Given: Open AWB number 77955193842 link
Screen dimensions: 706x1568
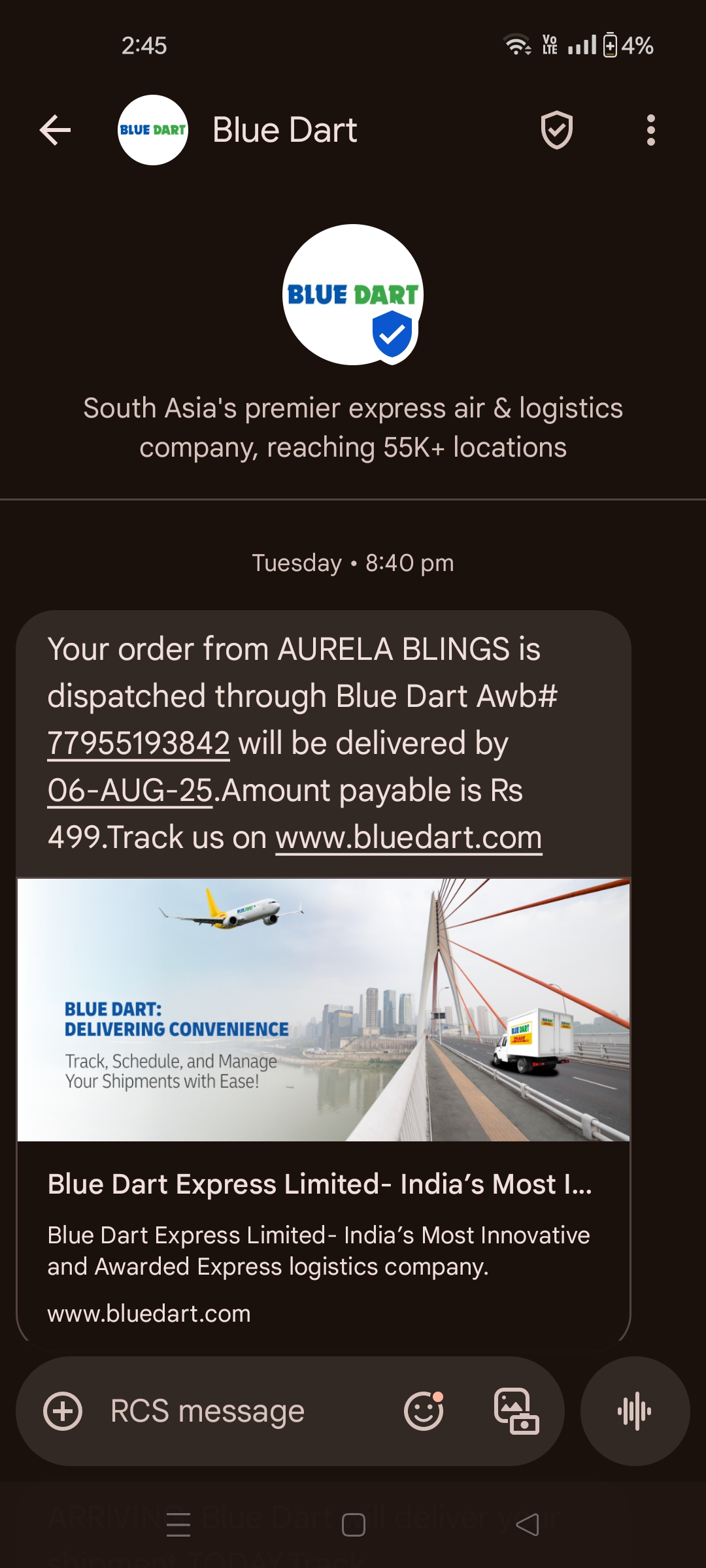Looking at the screenshot, I should 139,743.
